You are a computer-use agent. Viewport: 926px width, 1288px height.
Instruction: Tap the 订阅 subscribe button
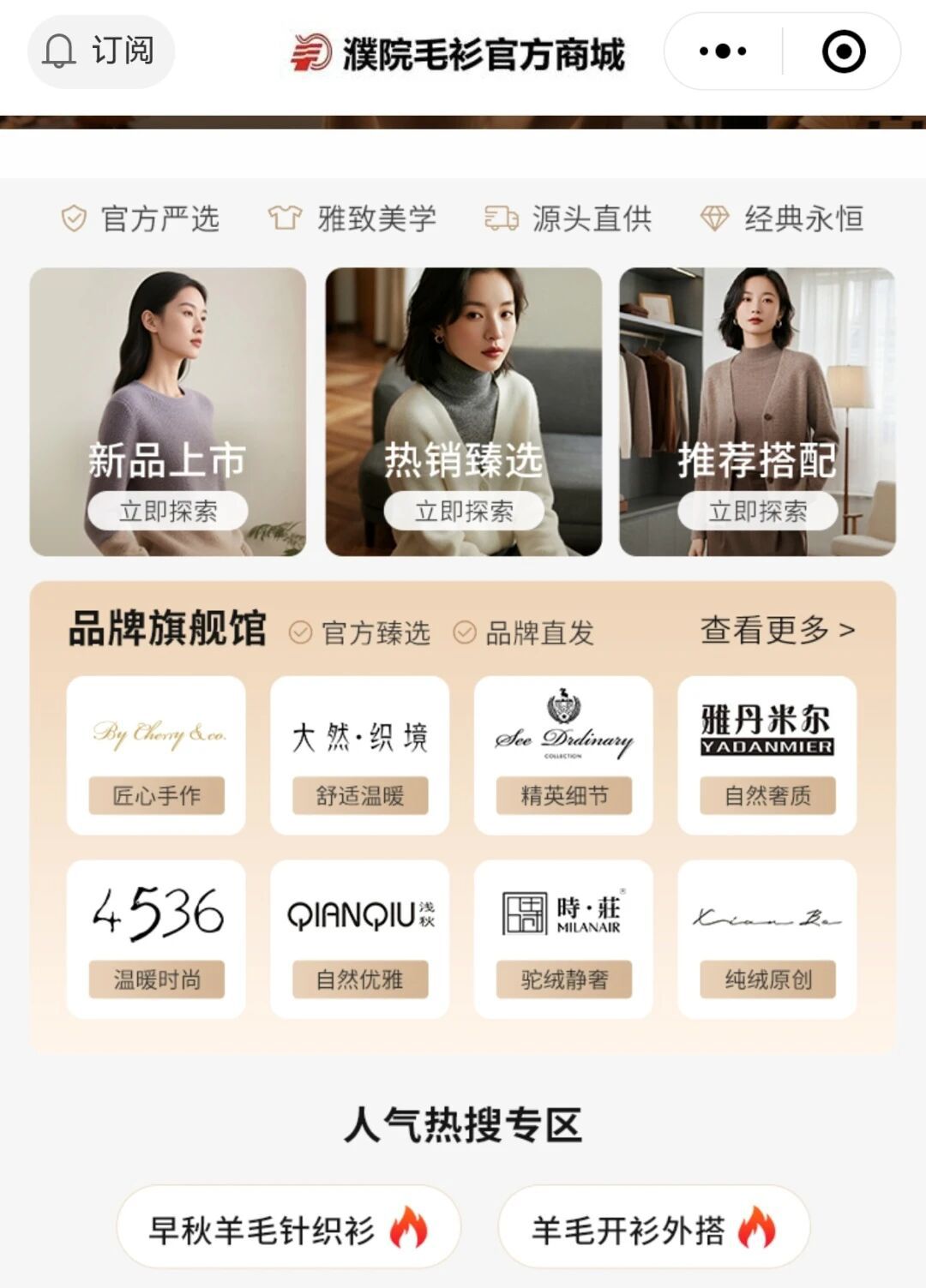(x=101, y=51)
